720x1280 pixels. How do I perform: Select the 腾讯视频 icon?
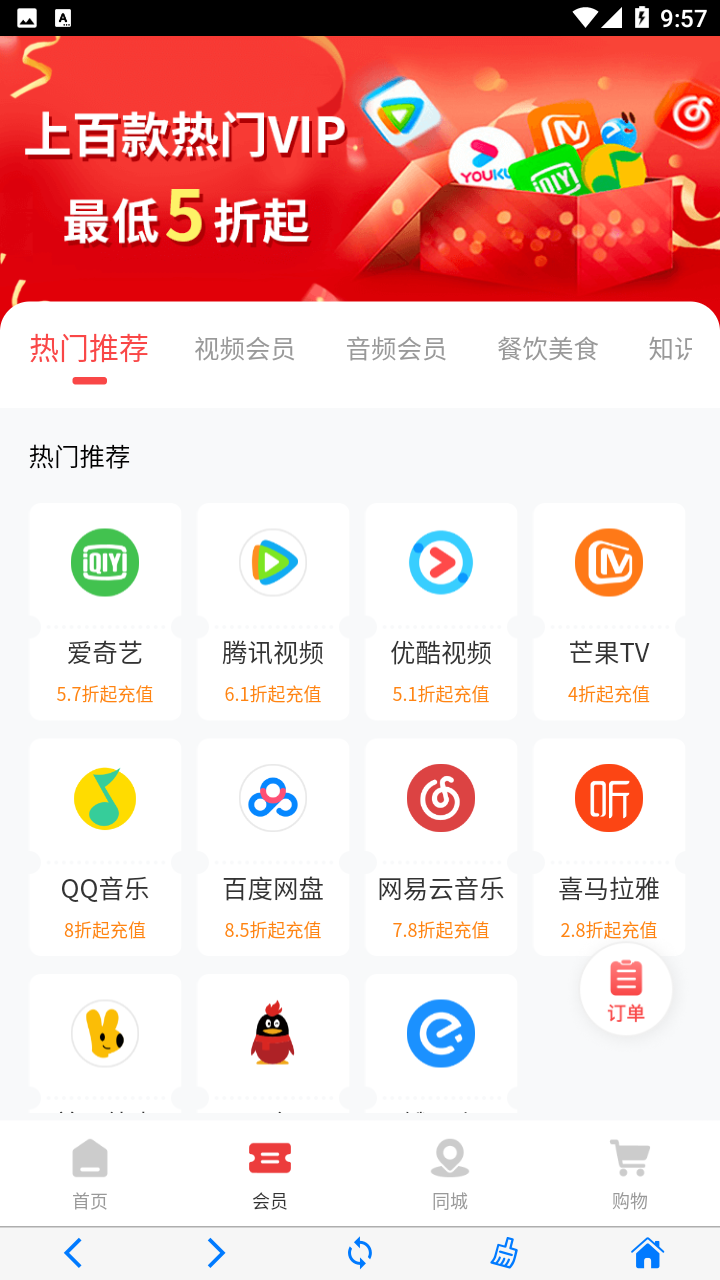point(273,562)
